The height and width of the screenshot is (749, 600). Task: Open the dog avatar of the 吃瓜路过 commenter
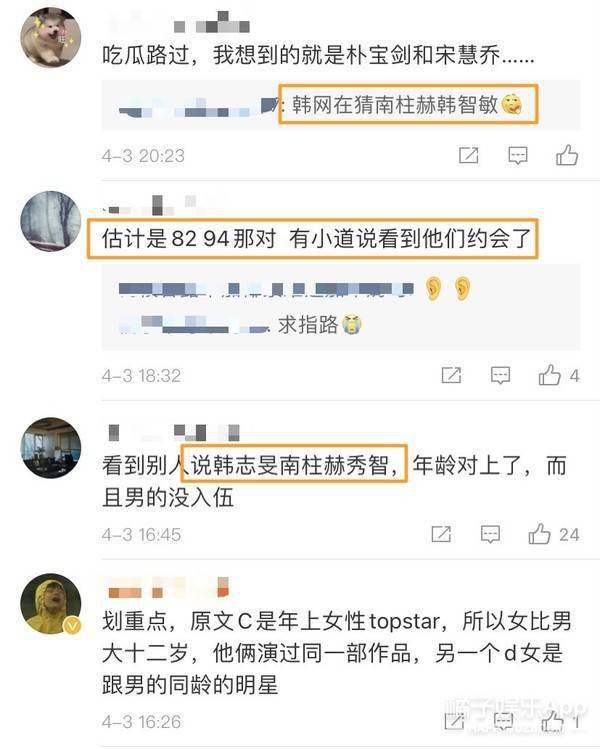[50, 38]
